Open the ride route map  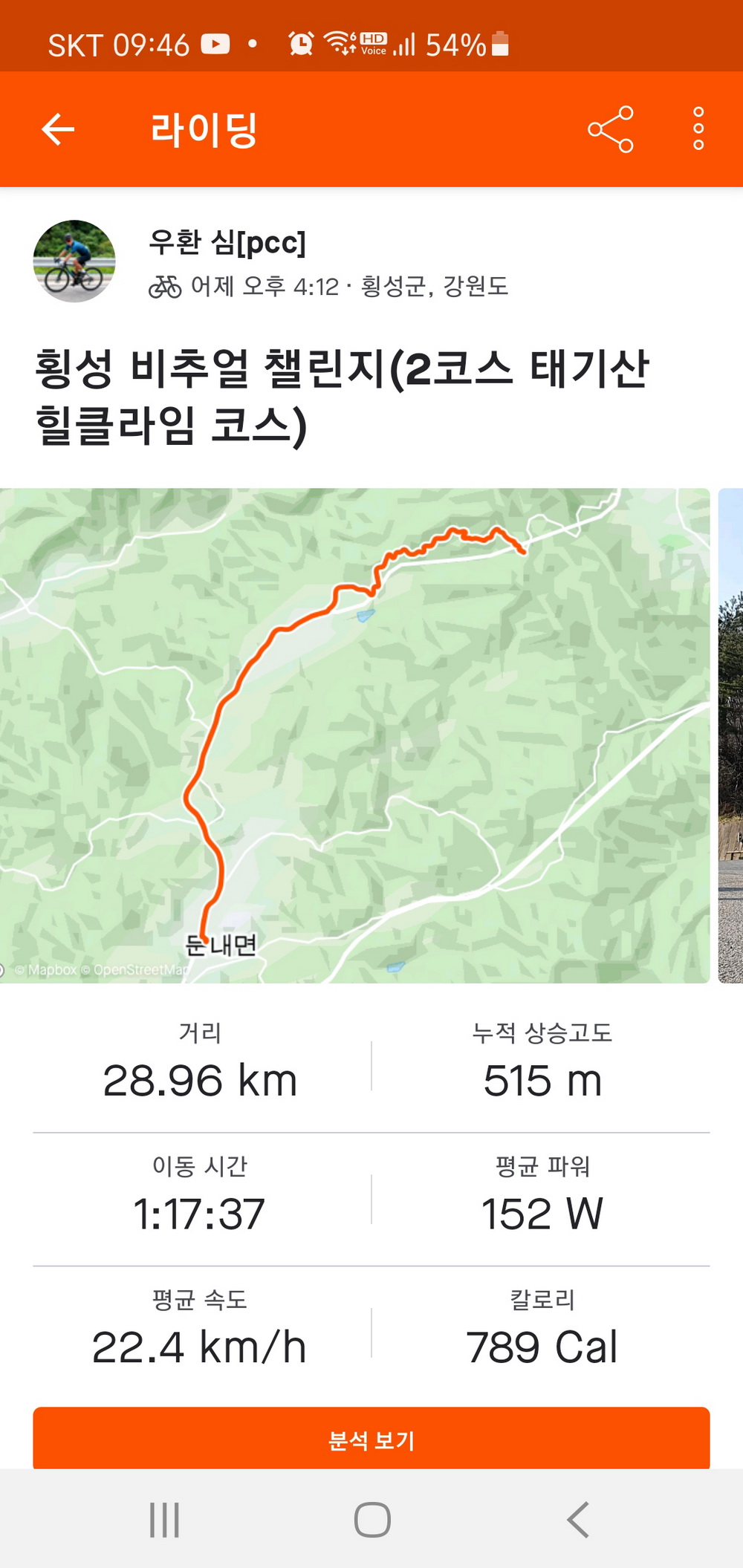point(355,735)
